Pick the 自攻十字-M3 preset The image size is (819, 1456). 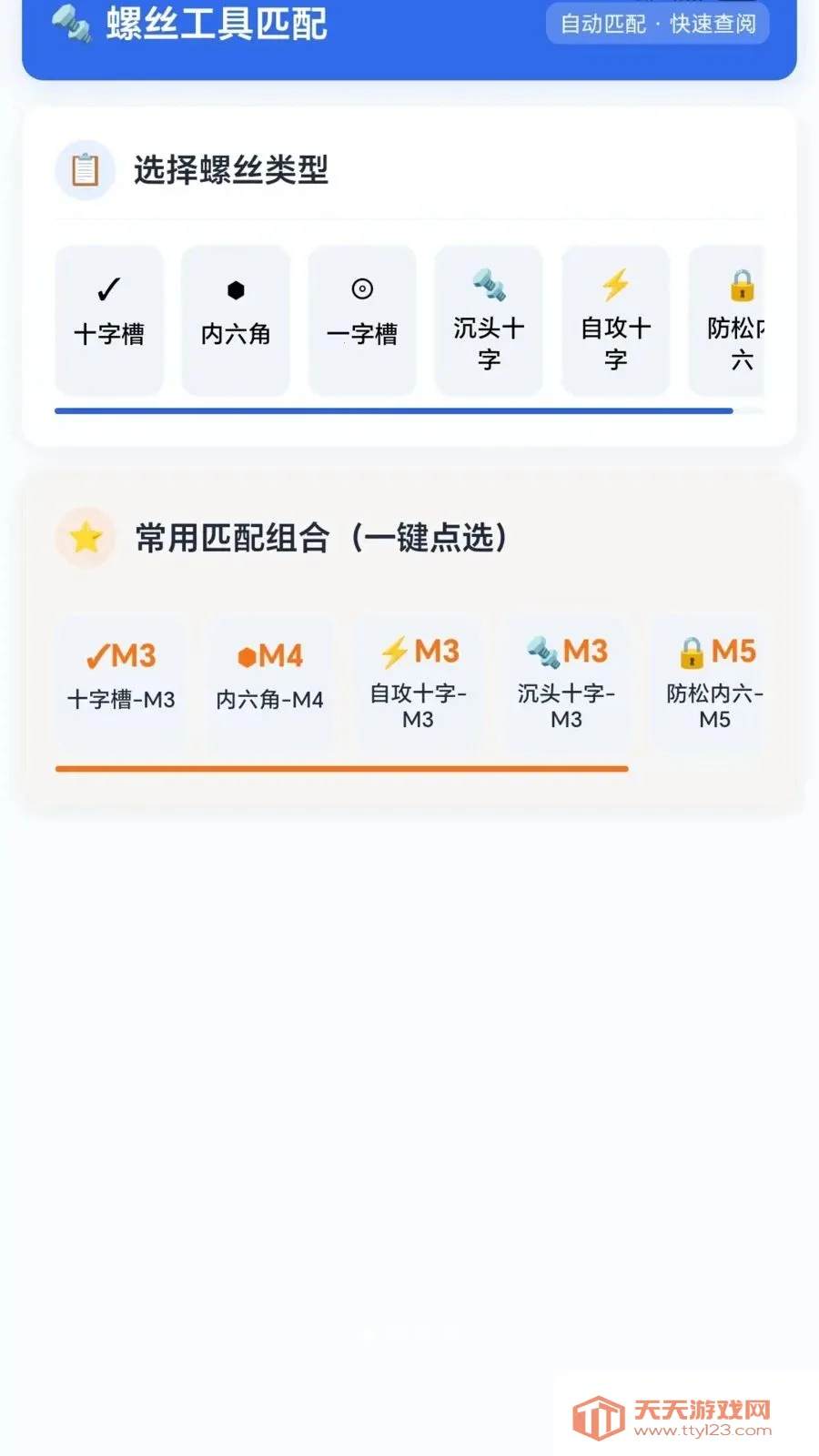(x=418, y=682)
